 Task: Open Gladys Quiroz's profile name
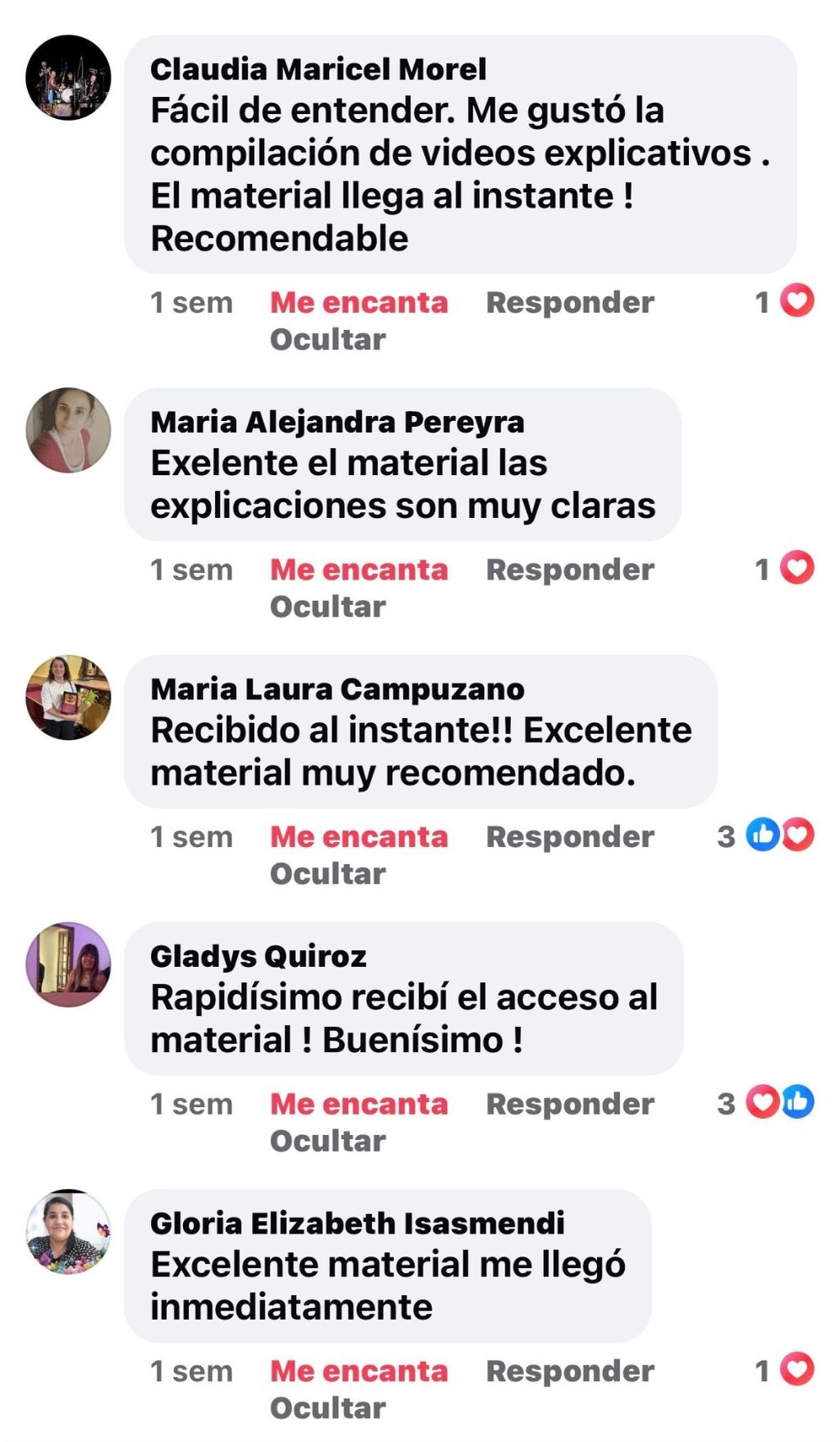pyautogui.click(x=258, y=956)
